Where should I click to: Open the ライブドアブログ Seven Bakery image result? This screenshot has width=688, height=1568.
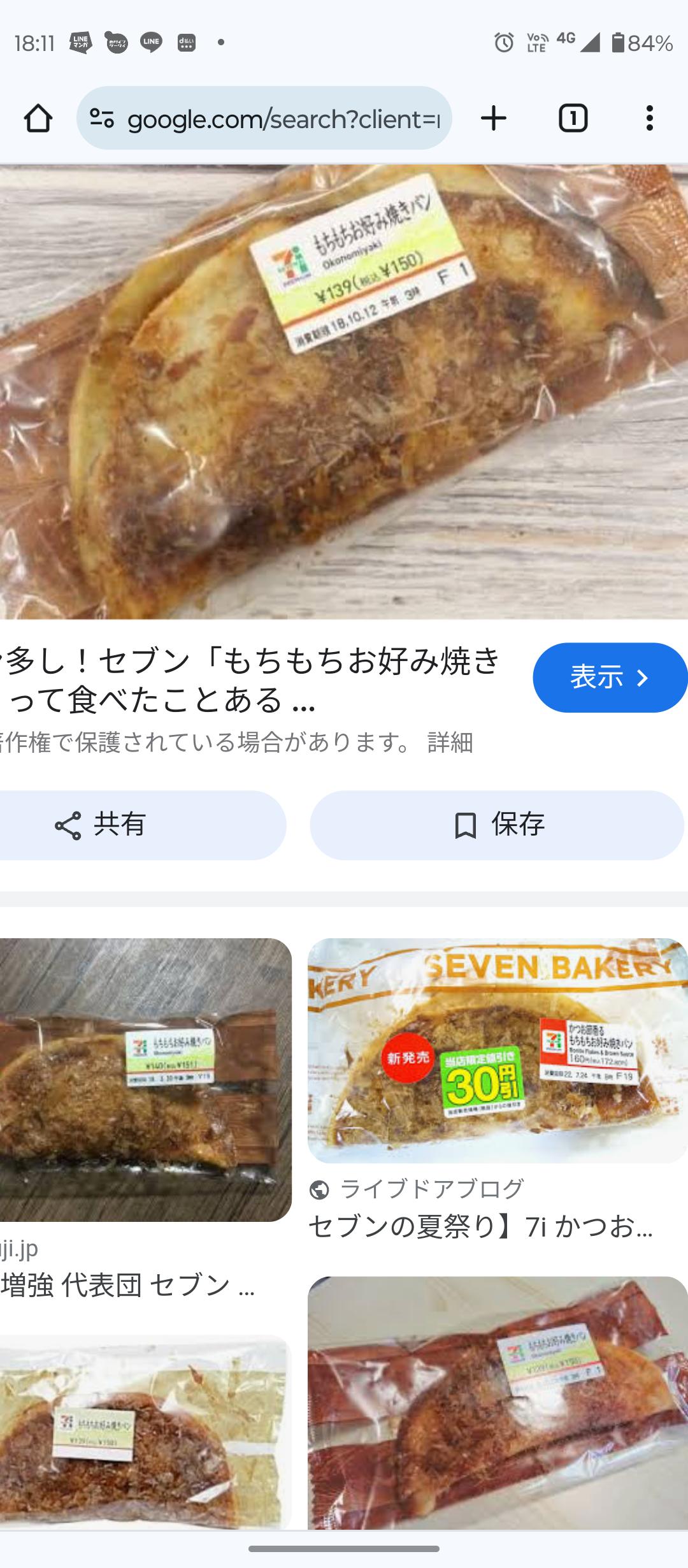(x=497, y=1050)
